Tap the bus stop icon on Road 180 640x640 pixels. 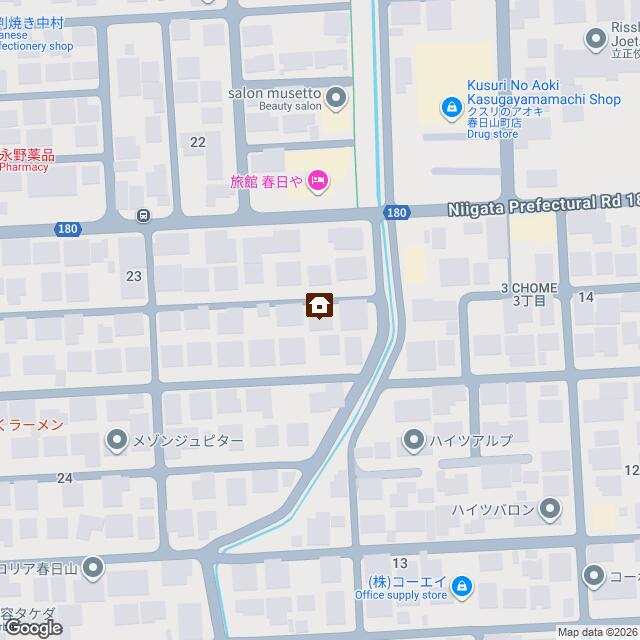coord(145,215)
